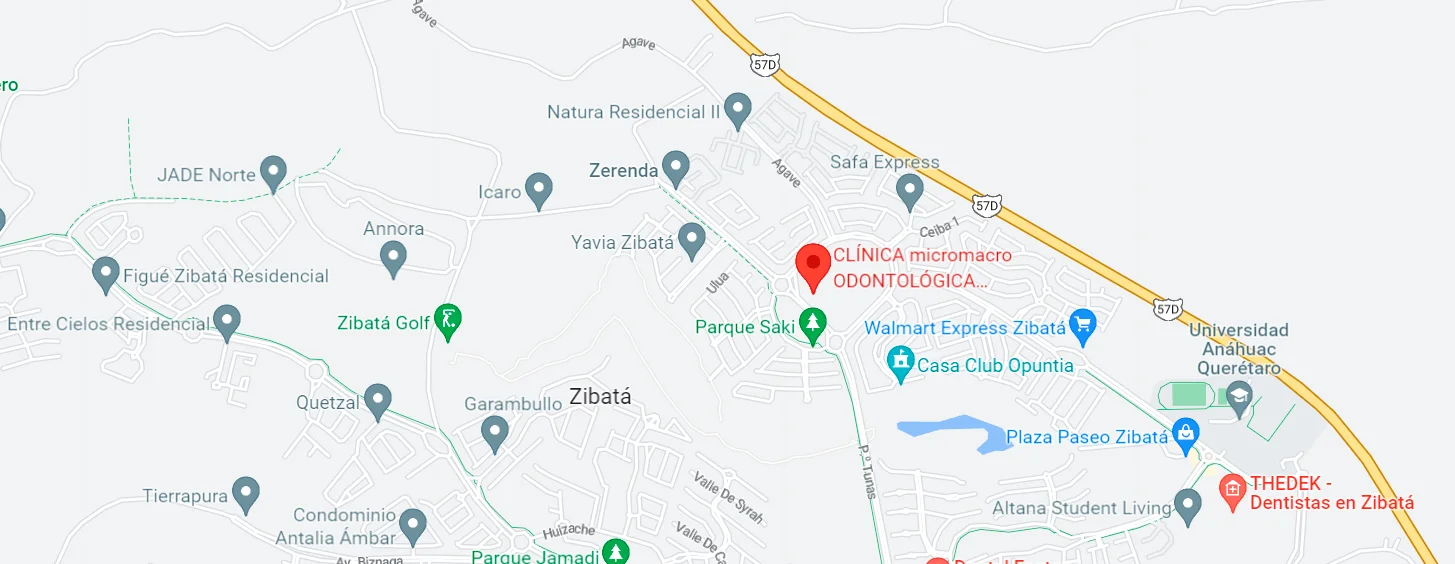This screenshot has height=564, width=1455.
Task: Select the Altana Student Living pin
Action: [1188, 505]
